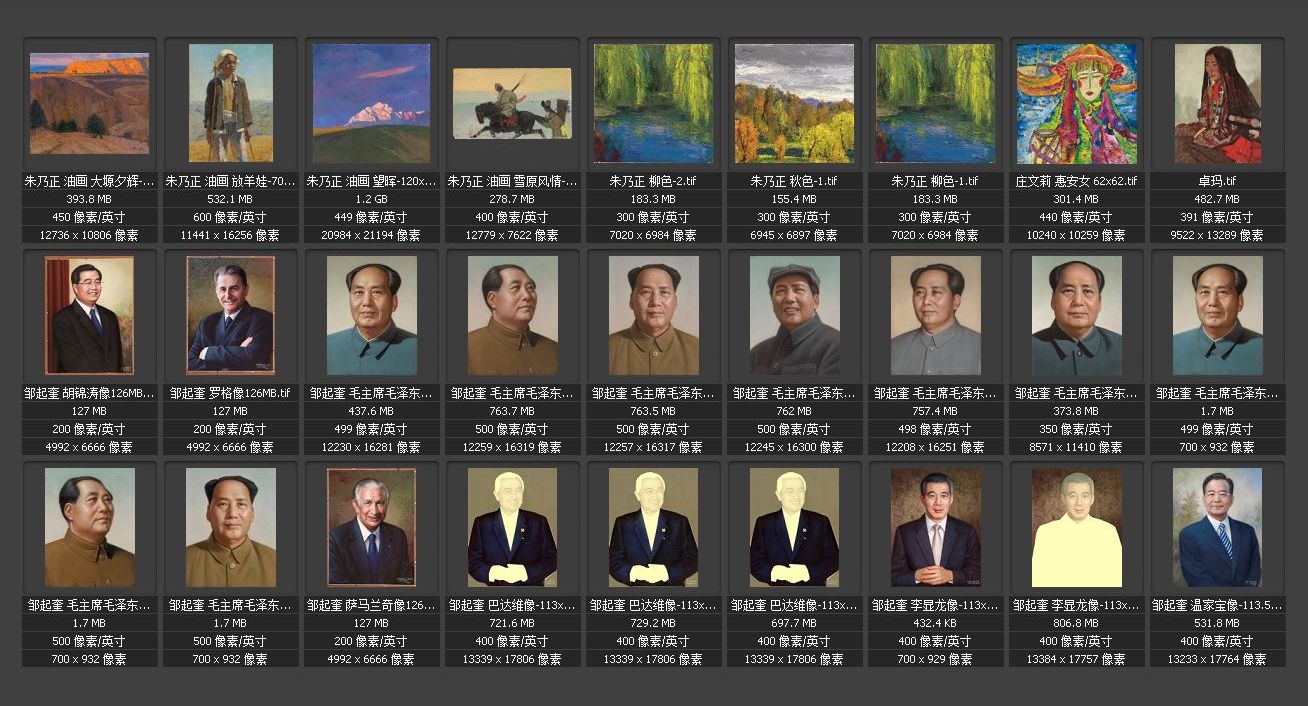Open 朱乃正 柳色-1.tif
The image size is (1308, 706).
pyautogui.click(x=935, y=103)
